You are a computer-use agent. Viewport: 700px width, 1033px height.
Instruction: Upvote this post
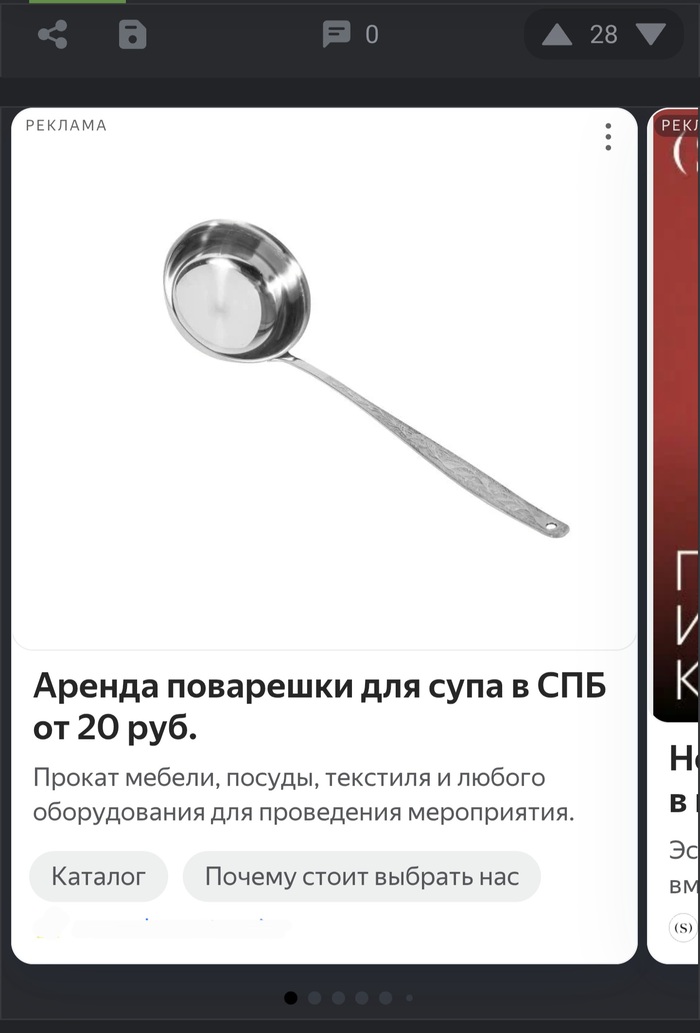point(556,35)
